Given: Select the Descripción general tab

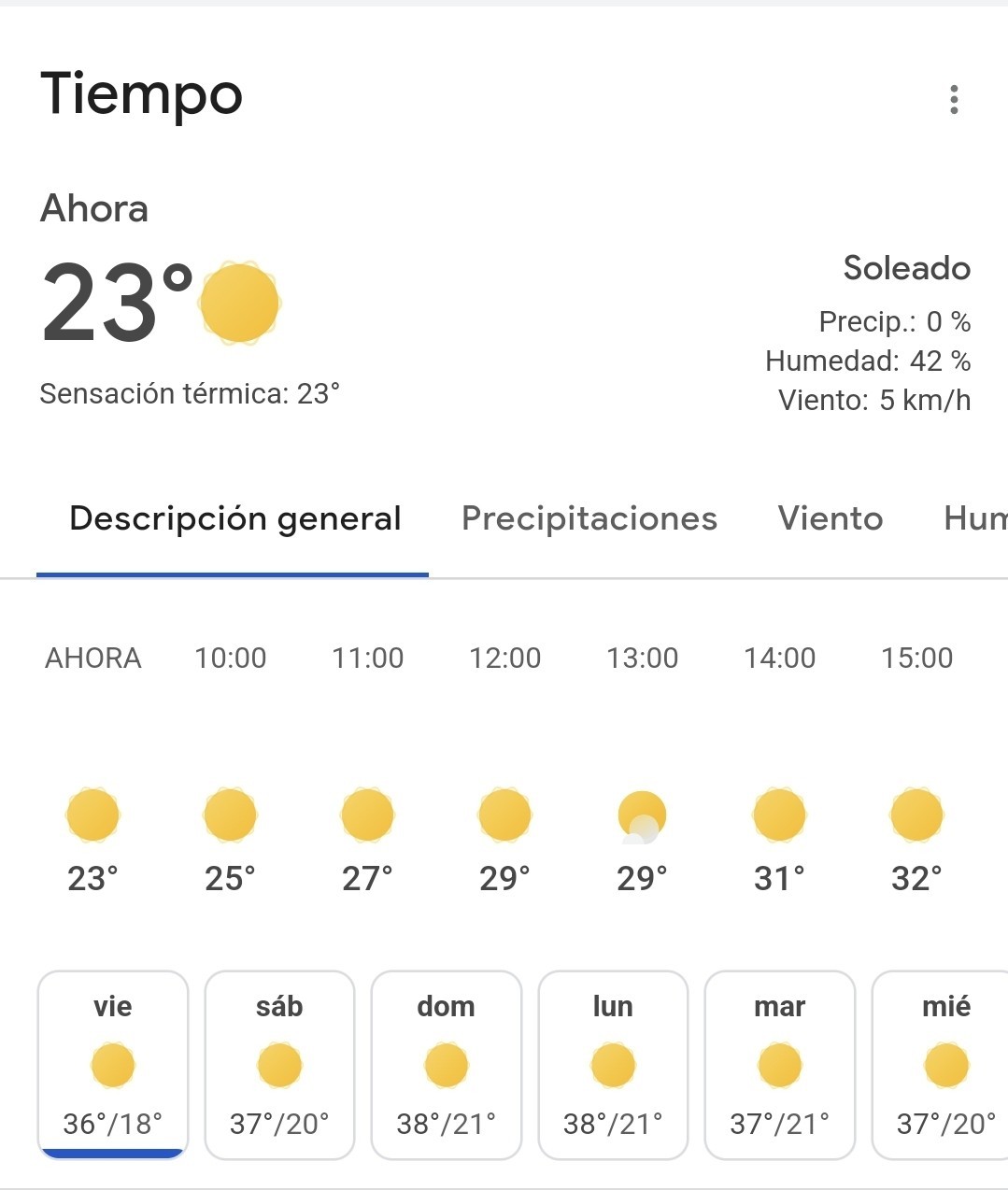Looking at the screenshot, I should click(234, 518).
